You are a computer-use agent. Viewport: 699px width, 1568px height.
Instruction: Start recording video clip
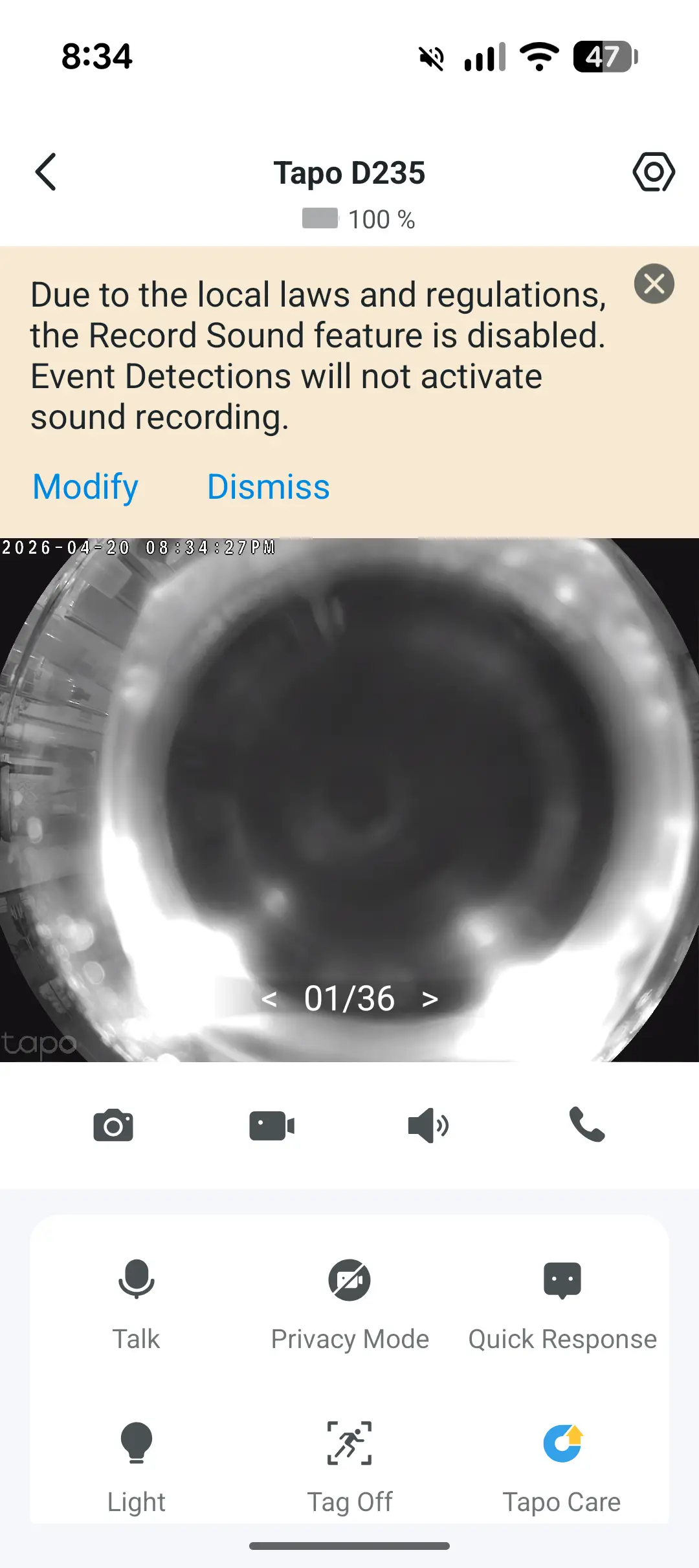[272, 1126]
